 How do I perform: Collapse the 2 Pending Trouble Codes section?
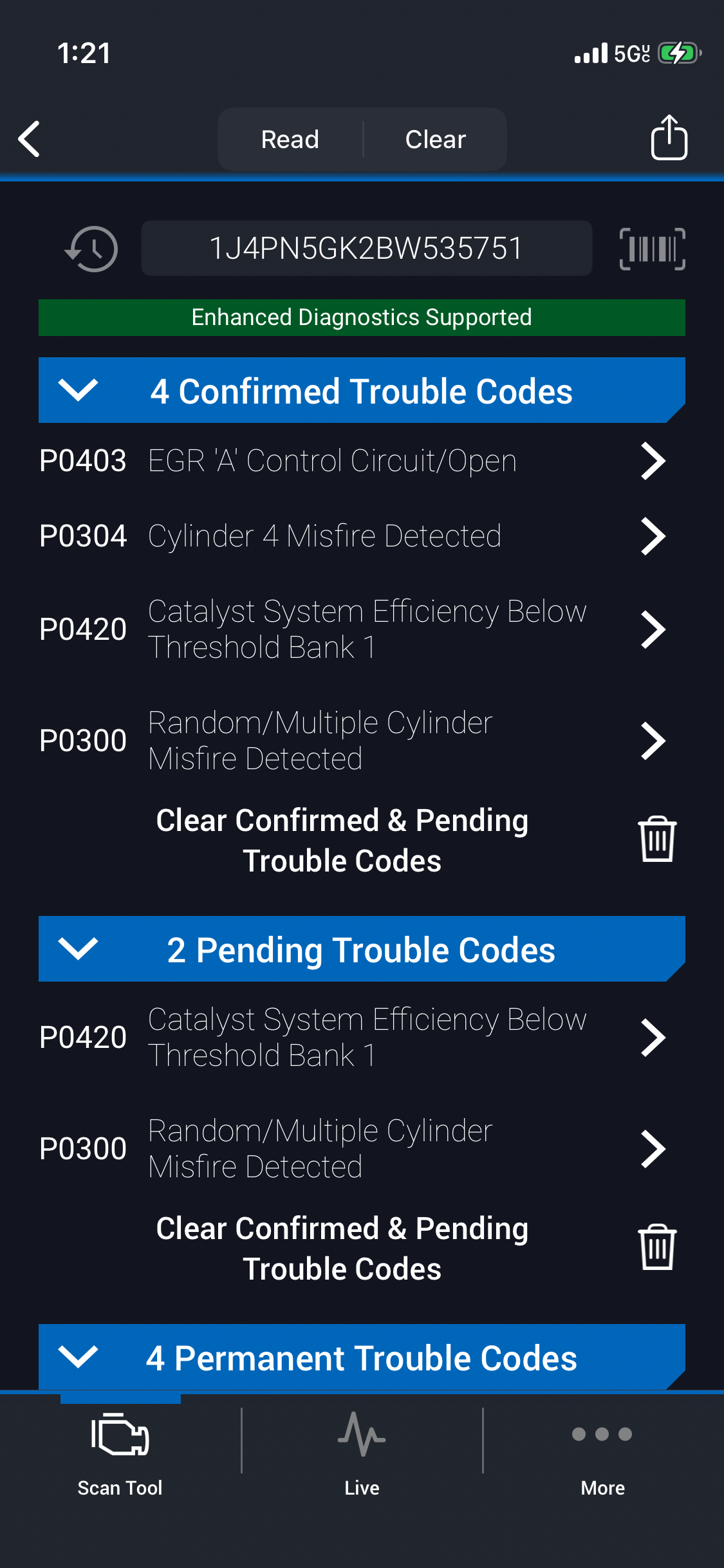click(x=78, y=949)
